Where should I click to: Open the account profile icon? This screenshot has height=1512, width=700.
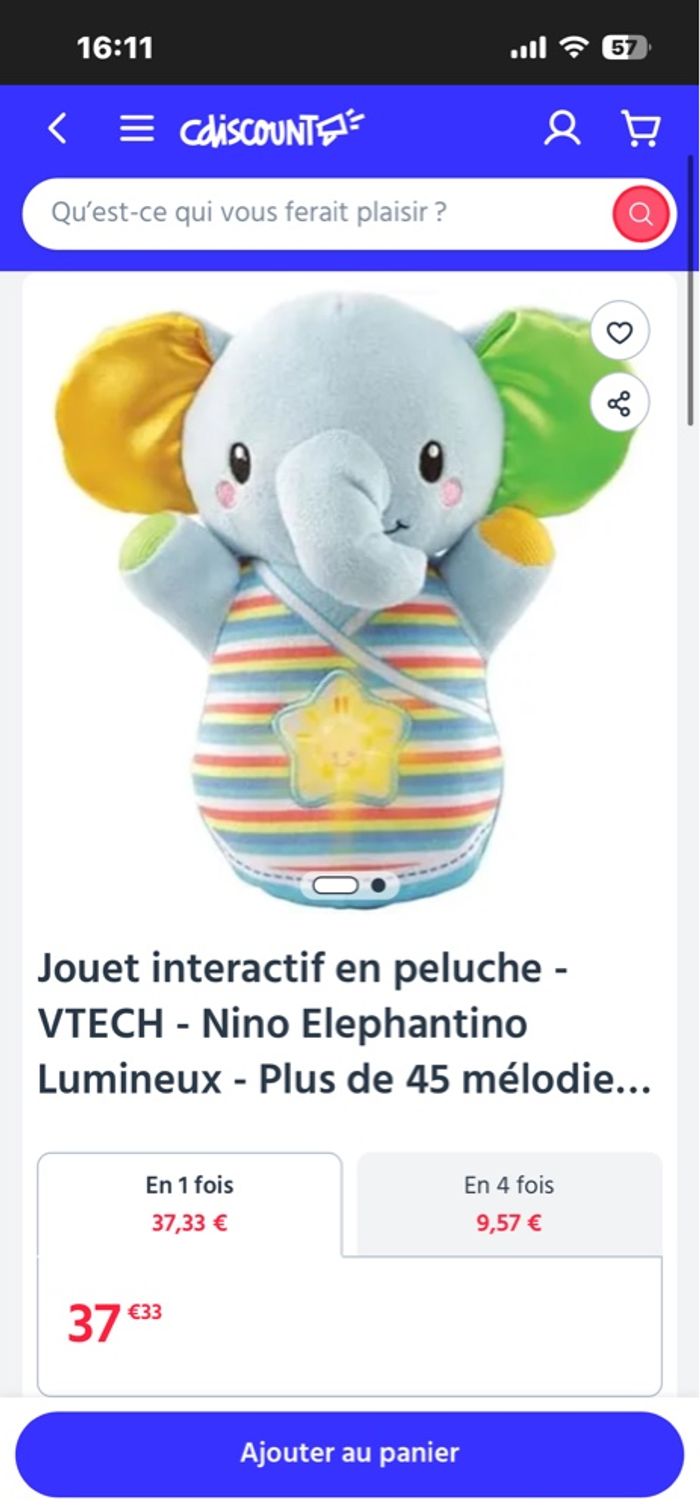562,129
